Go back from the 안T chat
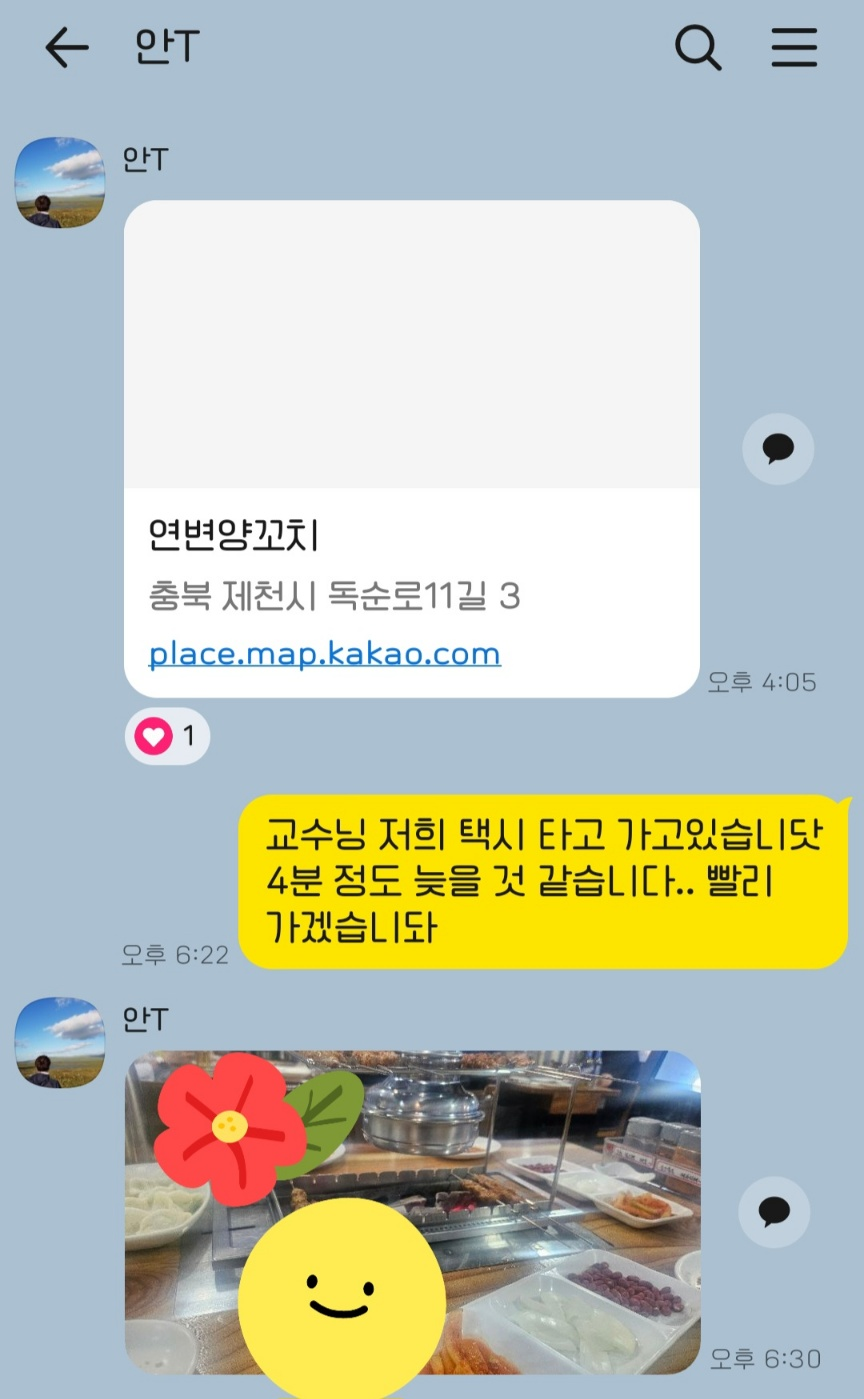This screenshot has width=864, height=1399. click(67, 48)
